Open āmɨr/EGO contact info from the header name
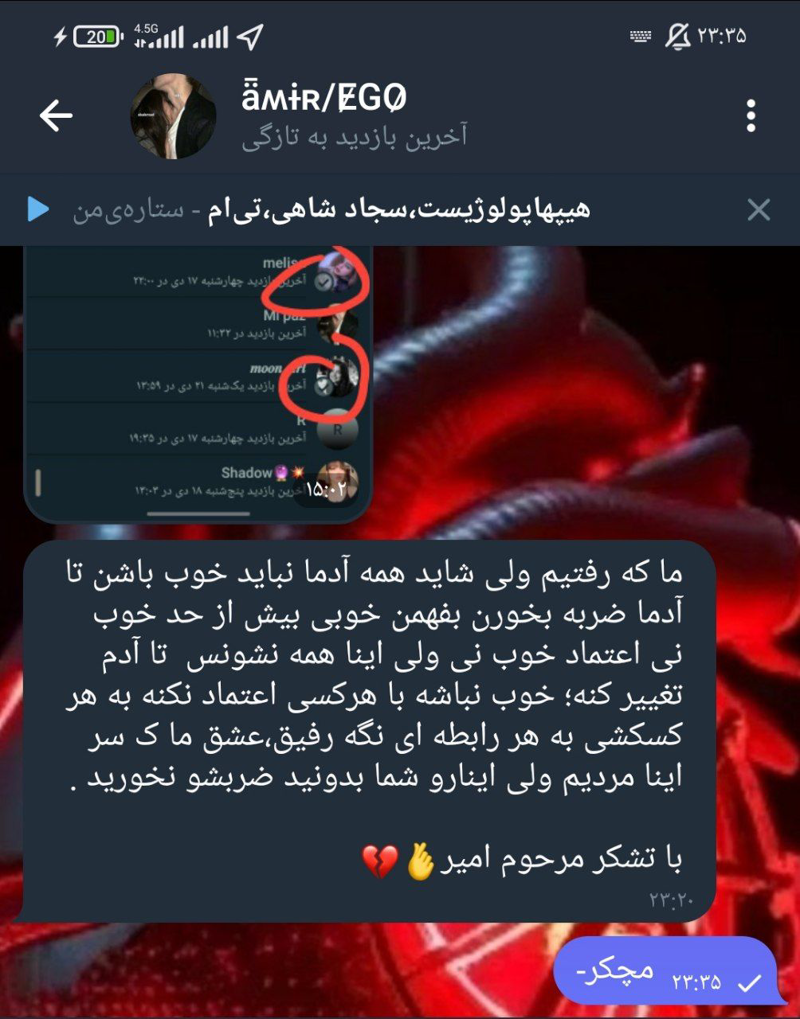Screen dimensions: 800x1019 click(323, 100)
